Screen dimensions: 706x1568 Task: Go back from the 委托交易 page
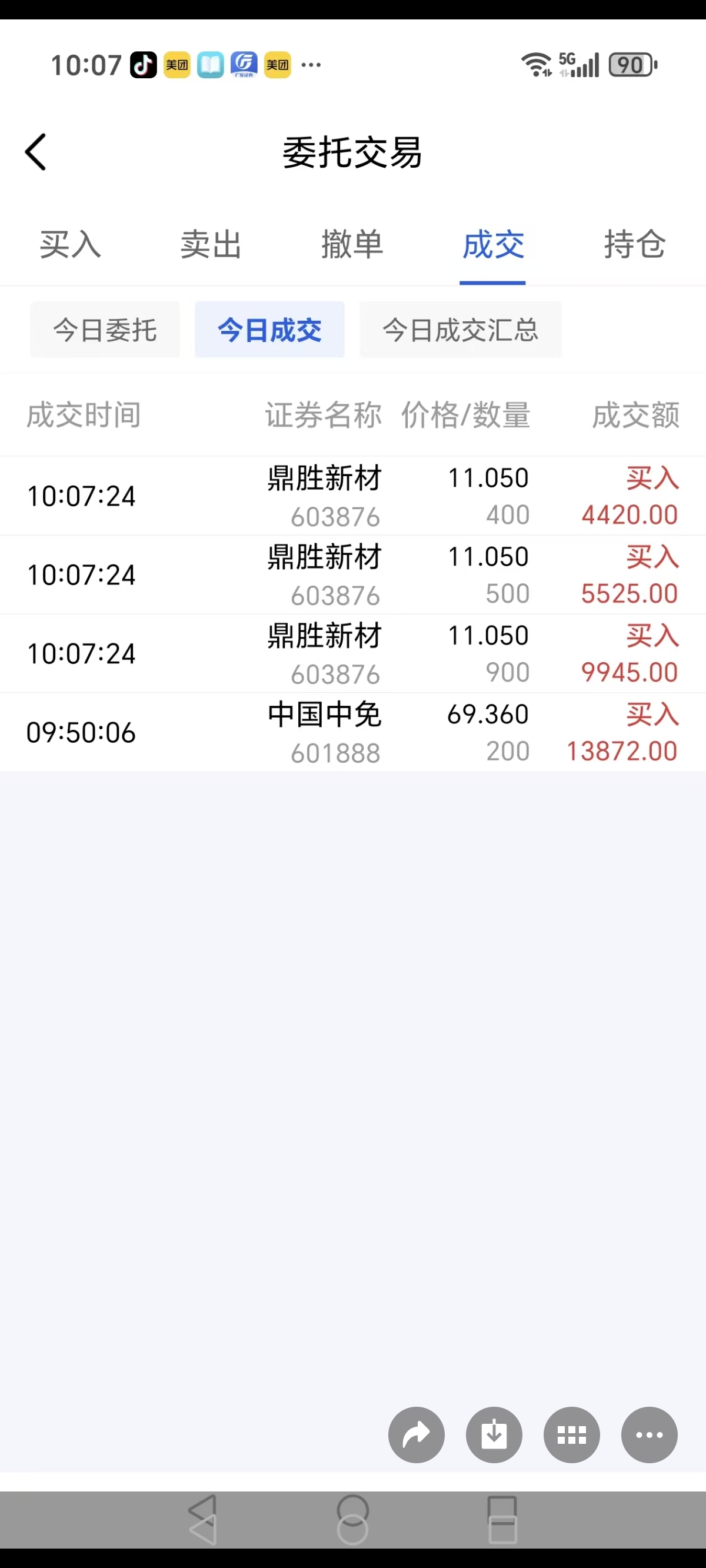tap(36, 152)
